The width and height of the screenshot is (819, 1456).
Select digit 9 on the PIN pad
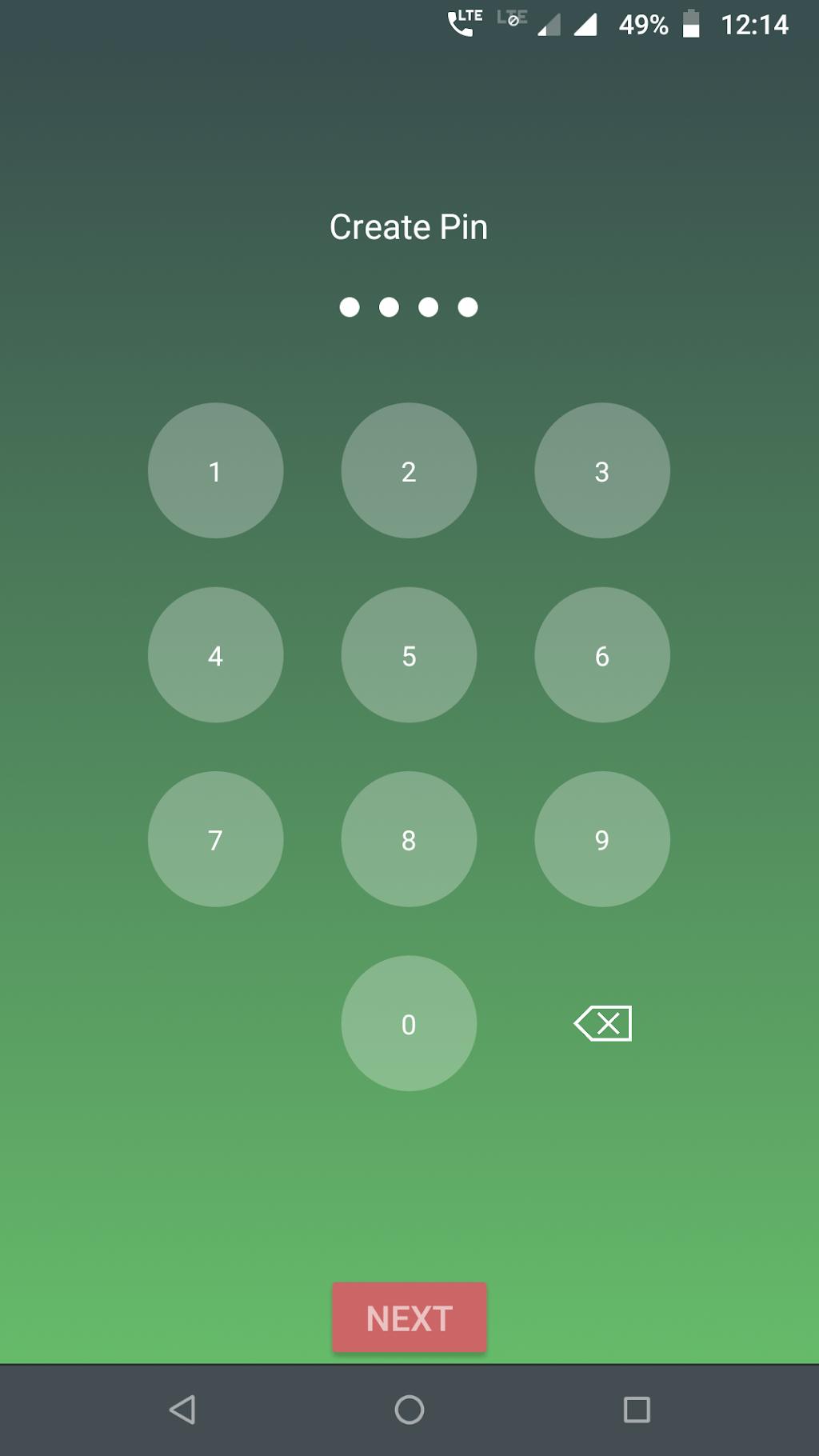pos(602,839)
